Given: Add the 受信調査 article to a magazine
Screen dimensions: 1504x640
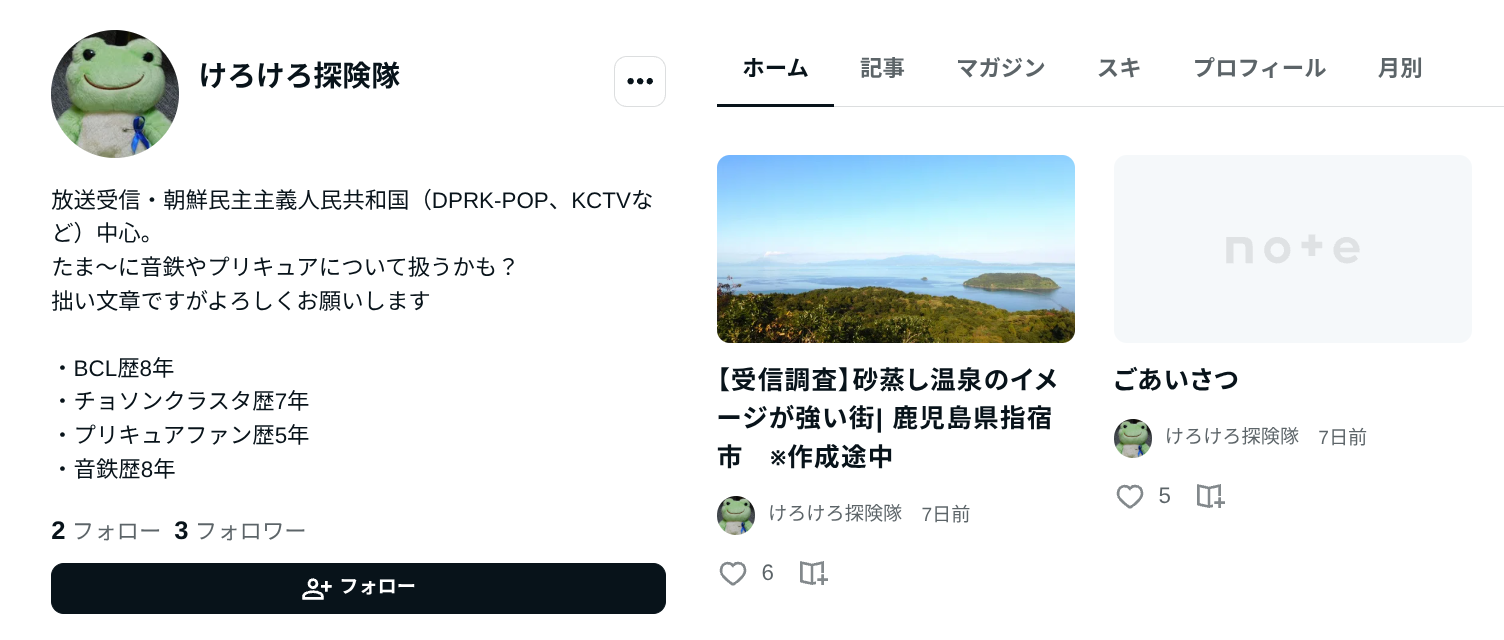Looking at the screenshot, I should click(x=813, y=573).
